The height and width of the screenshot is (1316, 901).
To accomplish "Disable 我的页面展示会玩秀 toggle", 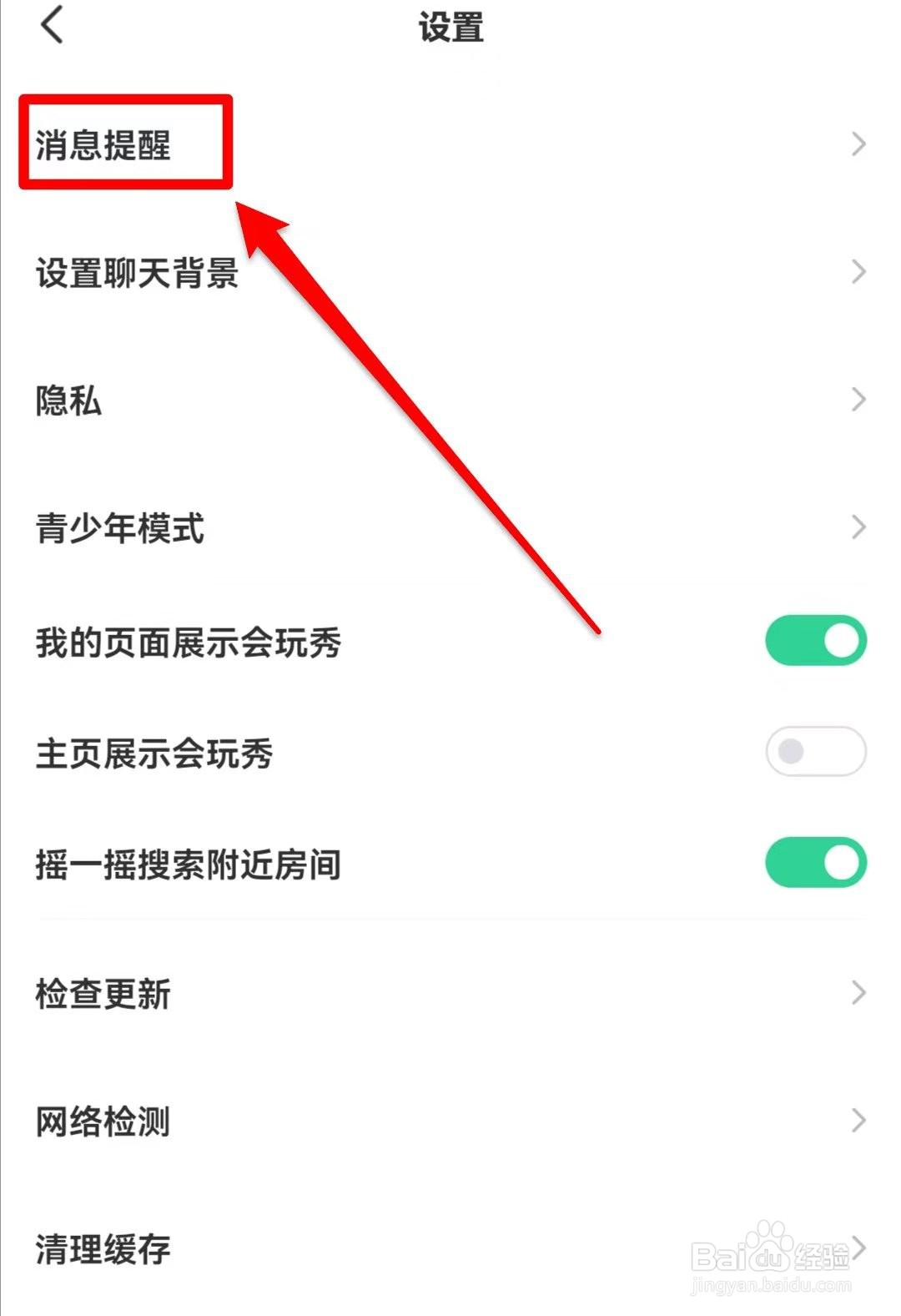I will (x=815, y=638).
